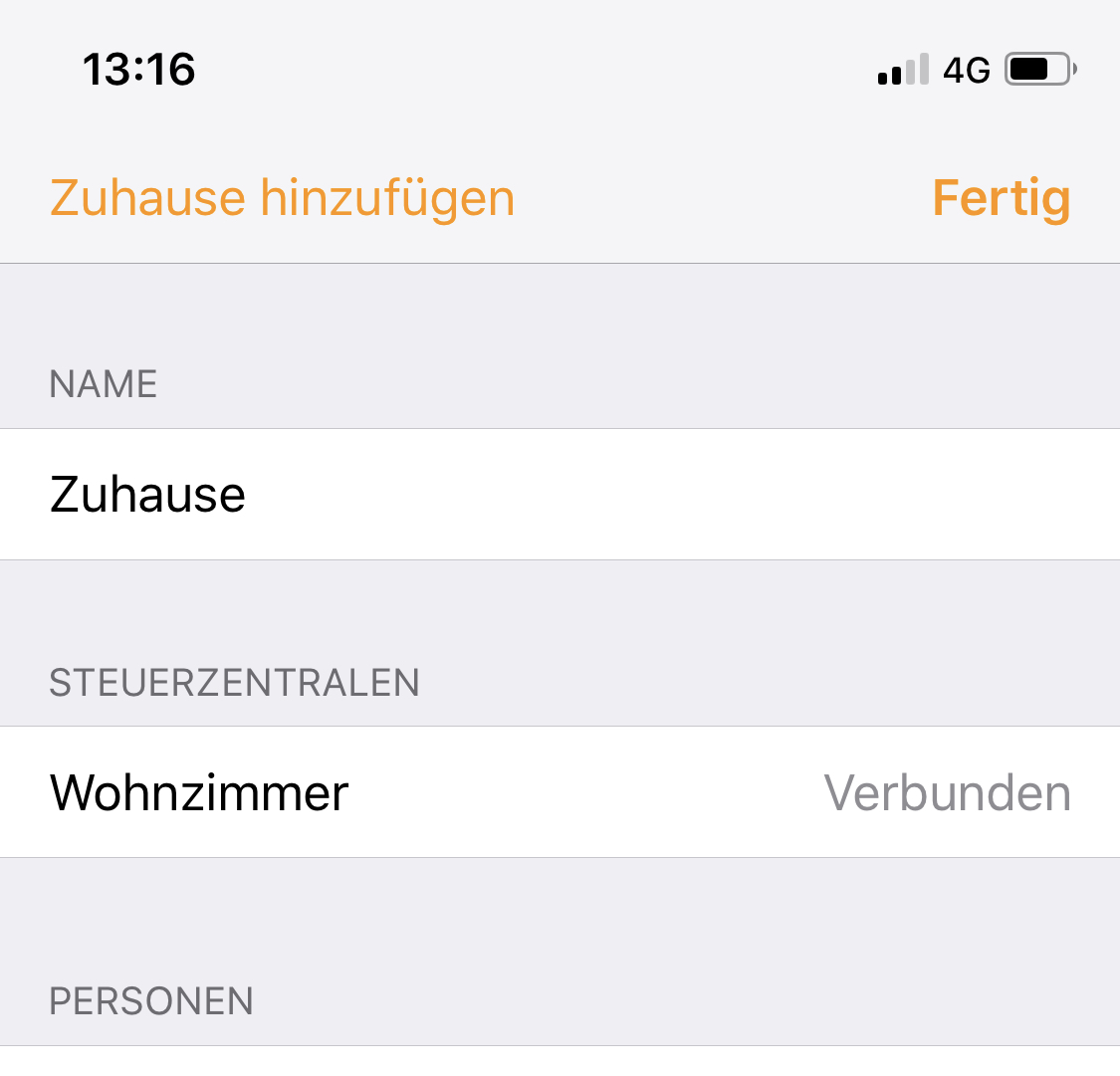Tap Zuhause hinzufügen in the top bar
This screenshot has height=1076, width=1120.
coord(282,197)
